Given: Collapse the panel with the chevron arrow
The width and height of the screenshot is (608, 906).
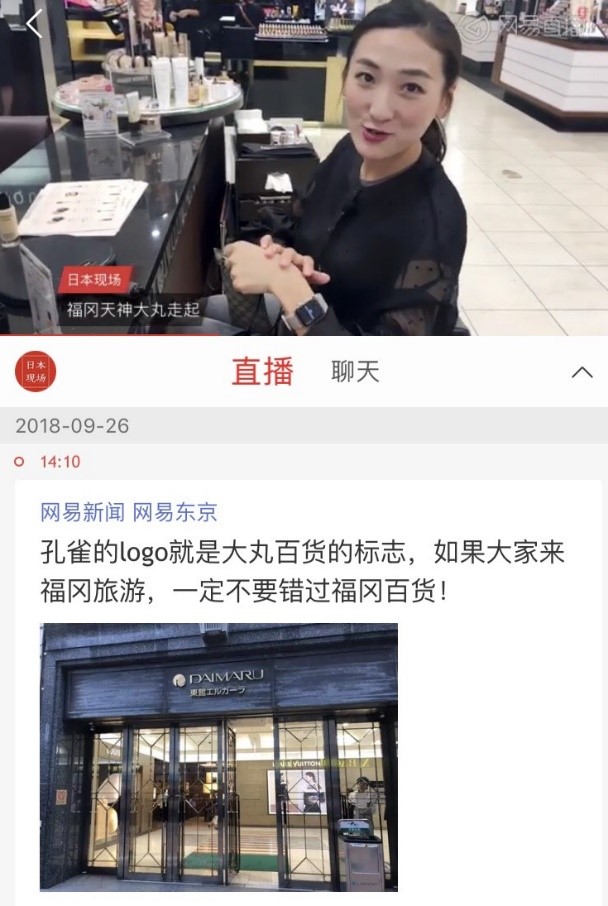Looking at the screenshot, I should pyautogui.click(x=582, y=372).
